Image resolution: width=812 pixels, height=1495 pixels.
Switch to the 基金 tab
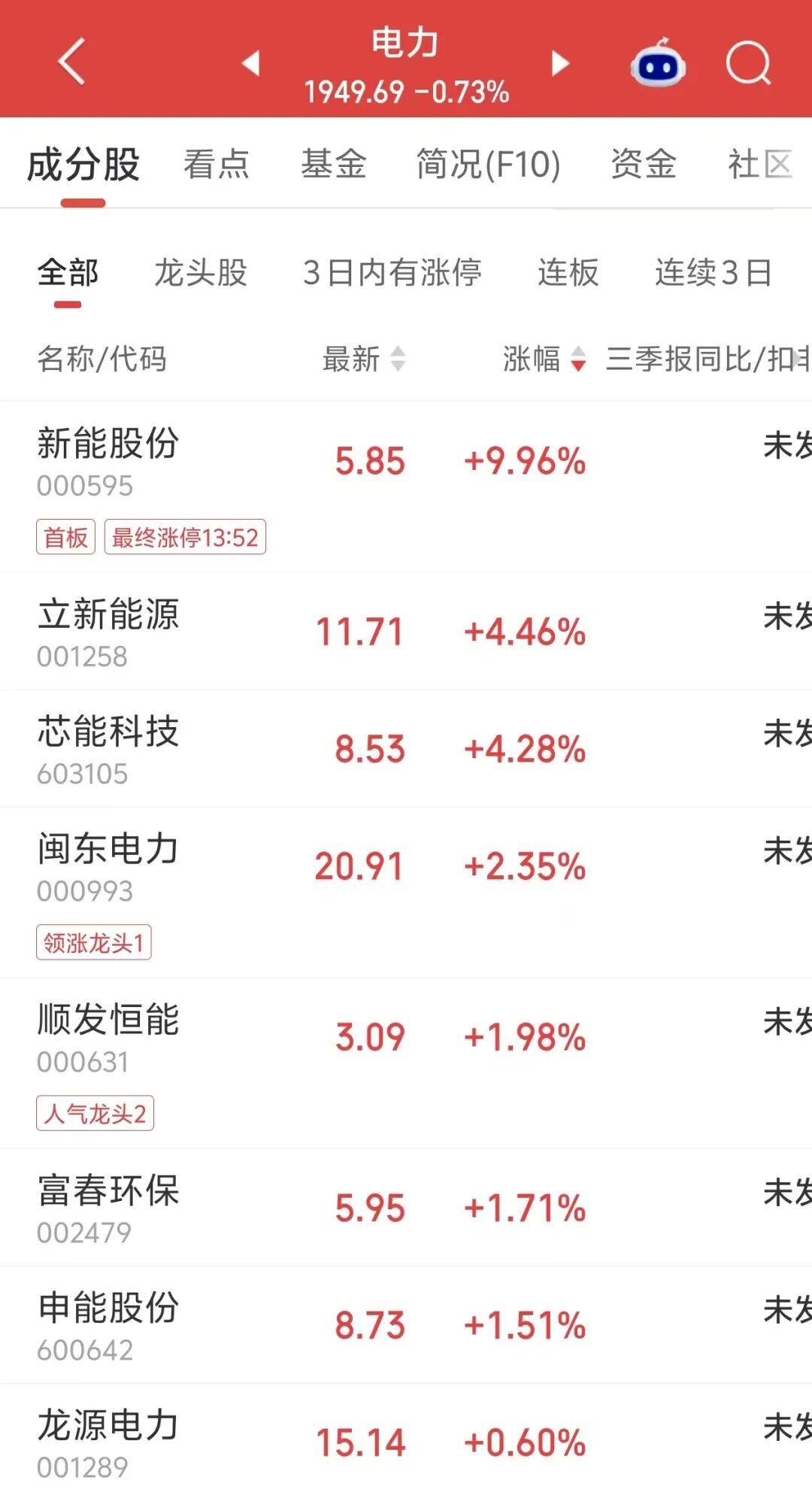coord(334,164)
